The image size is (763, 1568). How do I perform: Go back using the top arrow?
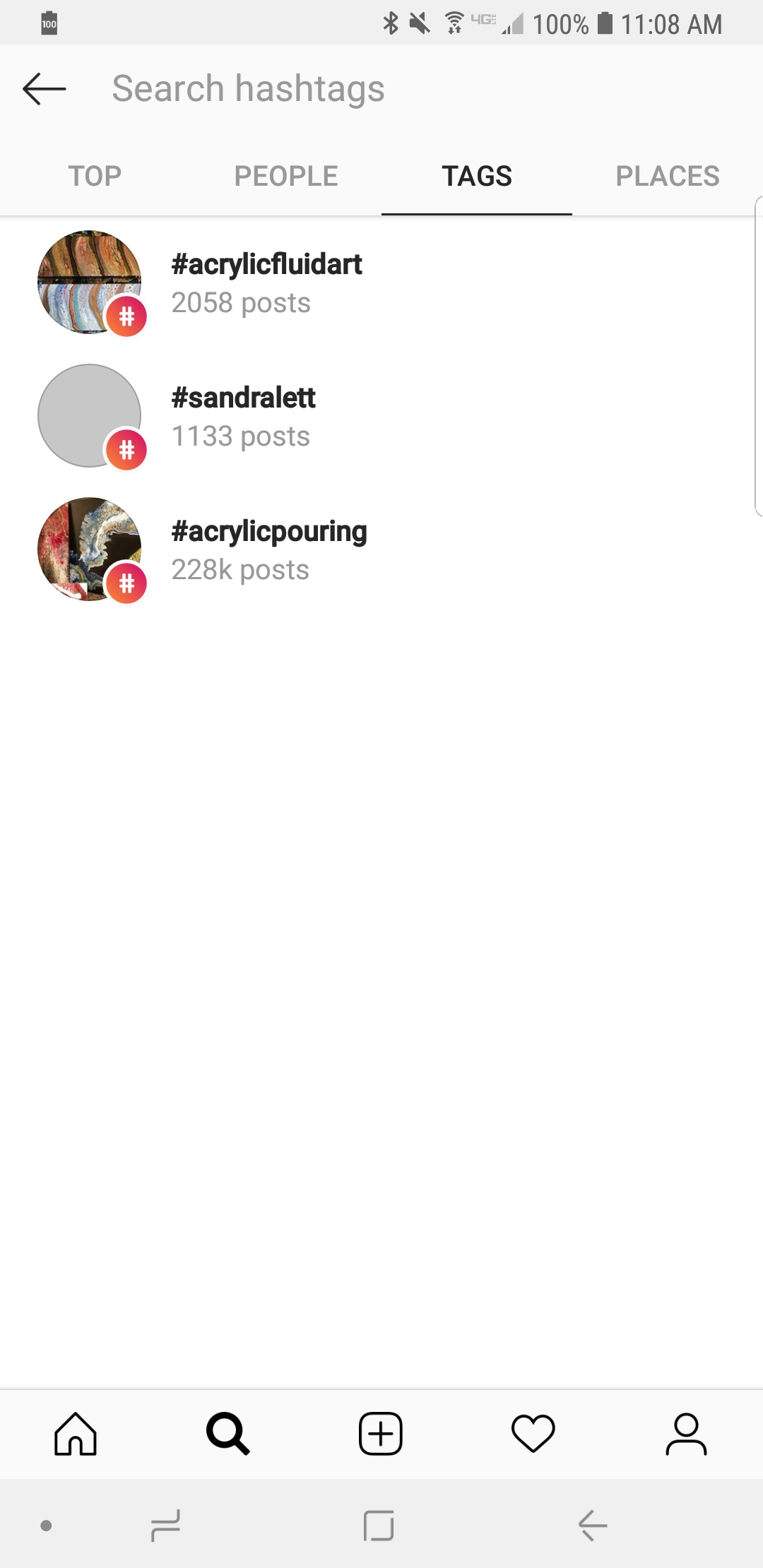coord(44,89)
